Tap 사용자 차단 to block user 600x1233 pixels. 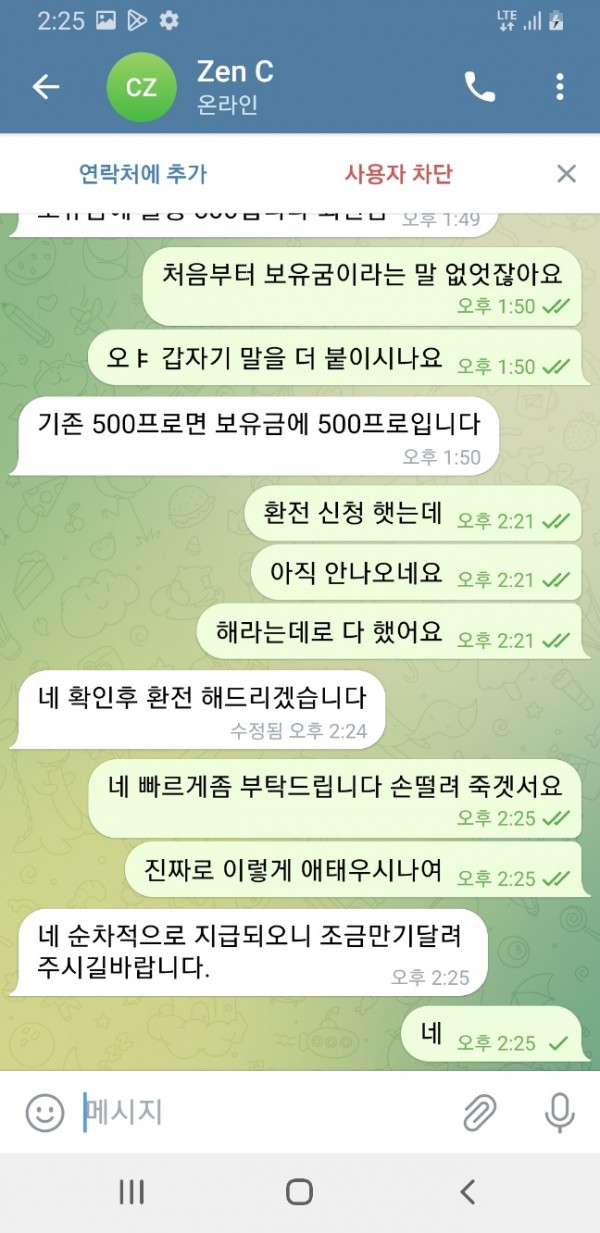pos(398,174)
